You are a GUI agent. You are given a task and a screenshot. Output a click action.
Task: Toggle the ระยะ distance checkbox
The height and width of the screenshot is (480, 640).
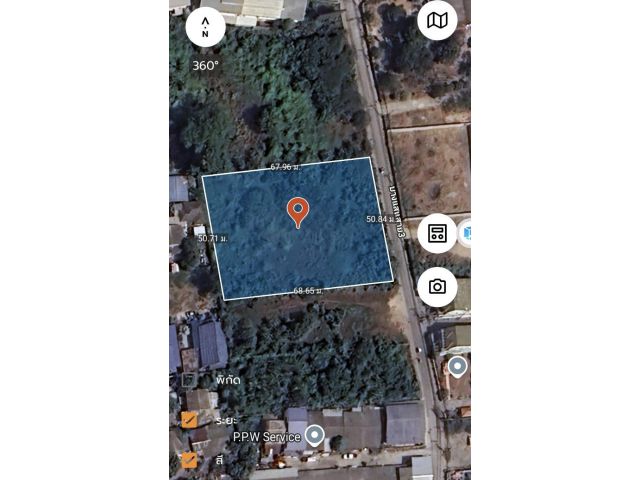[x=189, y=420]
